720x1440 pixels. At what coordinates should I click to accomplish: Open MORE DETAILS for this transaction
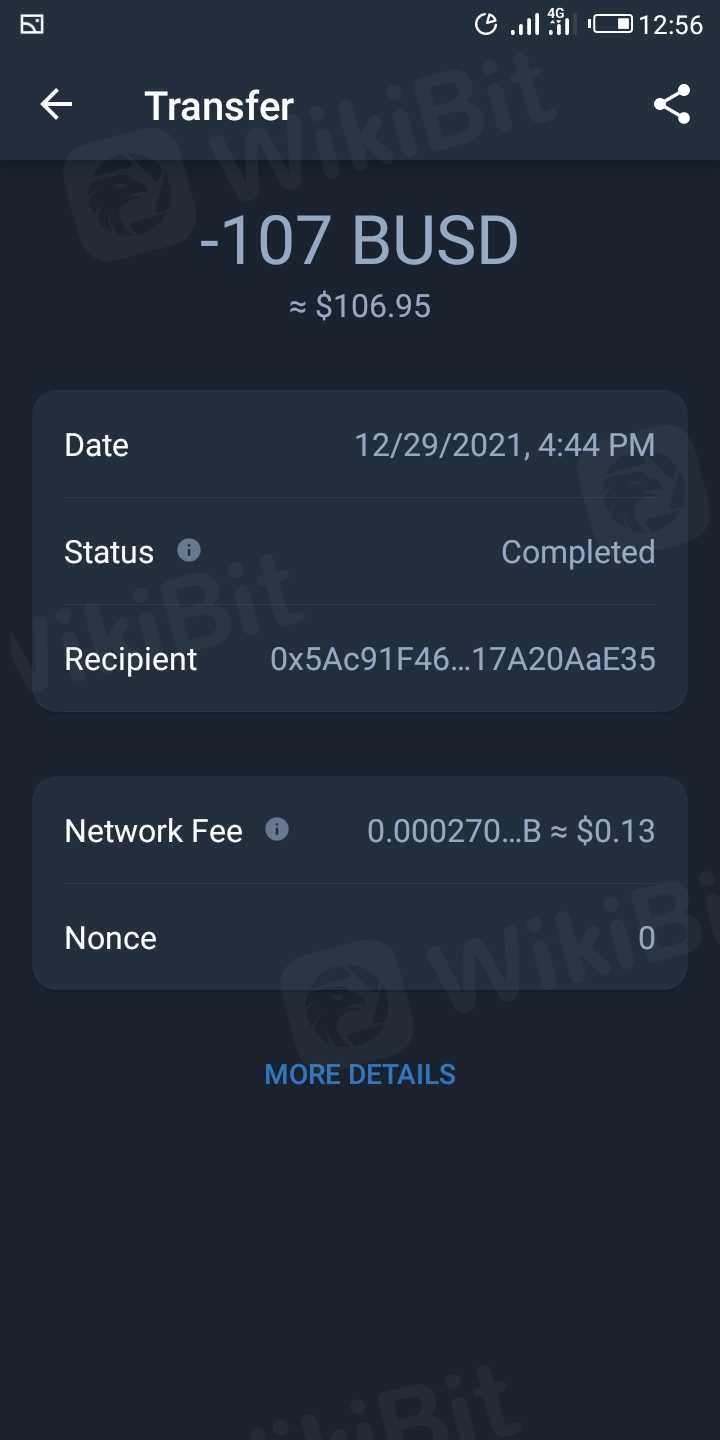point(360,1074)
